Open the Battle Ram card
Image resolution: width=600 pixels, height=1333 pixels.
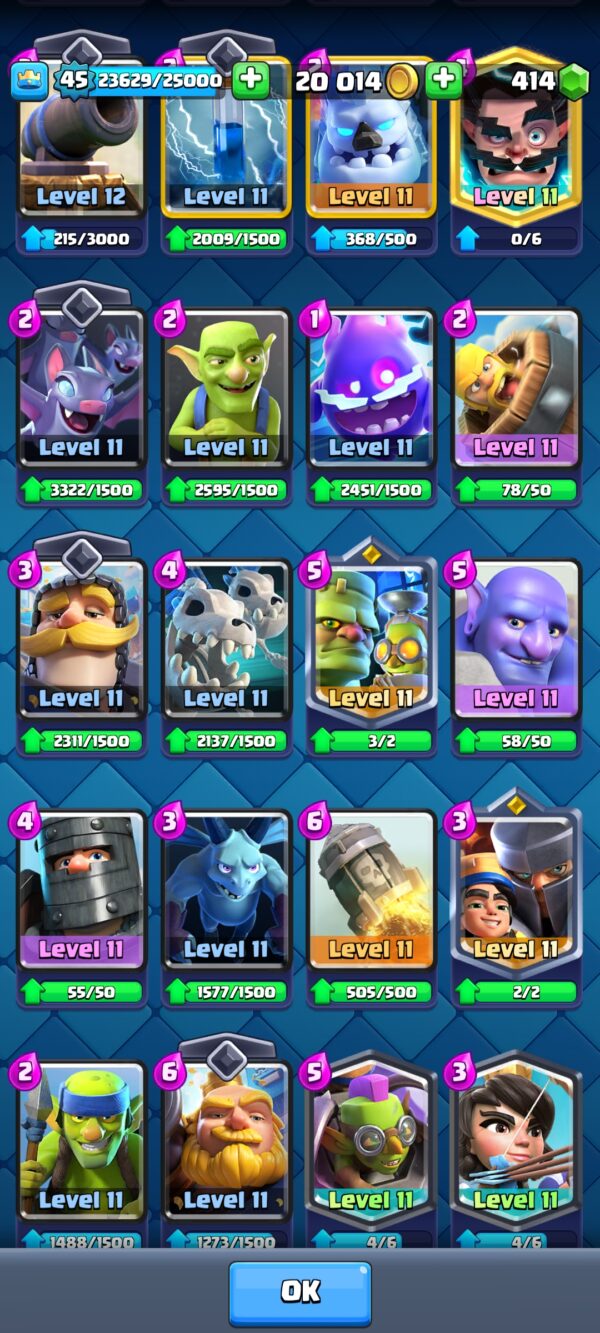point(516,405)
